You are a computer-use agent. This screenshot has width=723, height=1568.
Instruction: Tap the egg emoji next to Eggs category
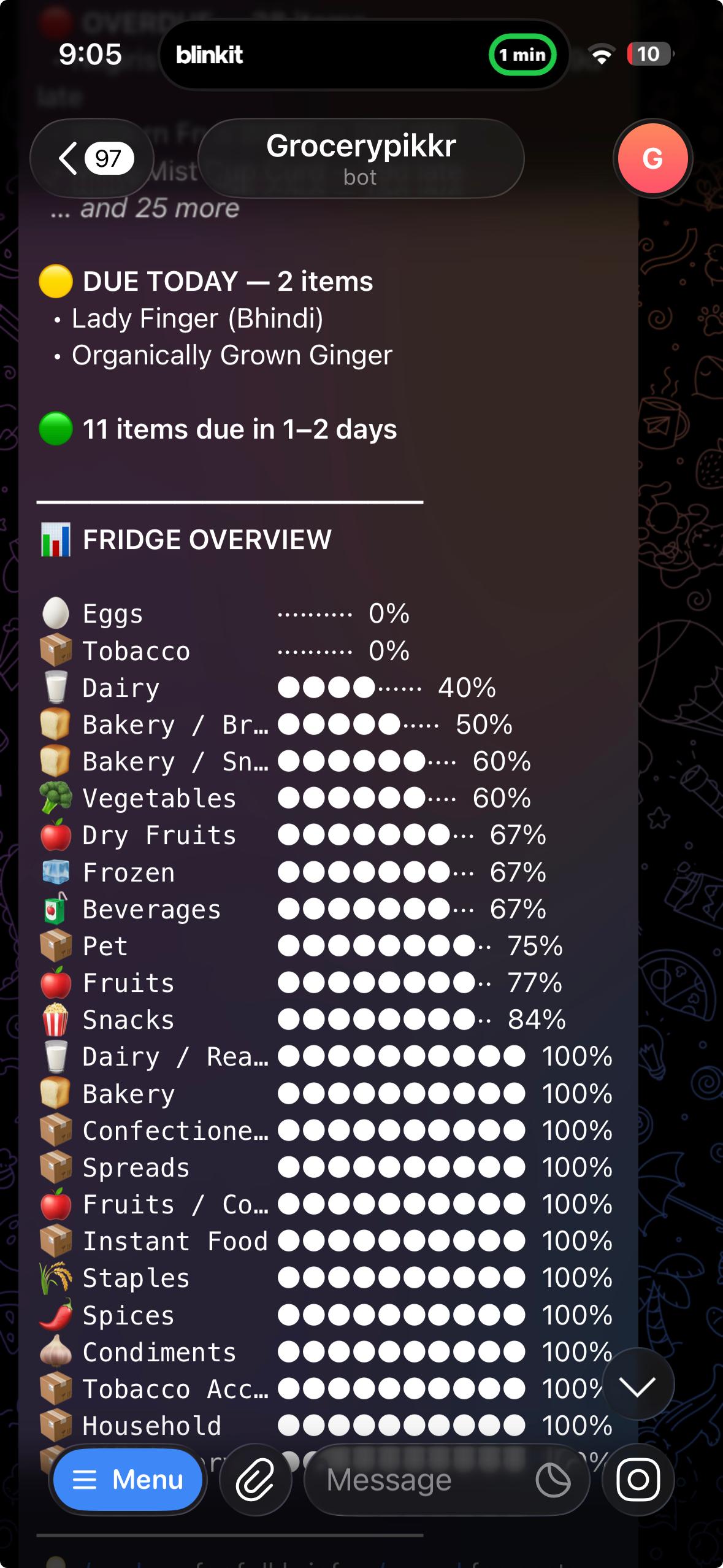[56, 613]
